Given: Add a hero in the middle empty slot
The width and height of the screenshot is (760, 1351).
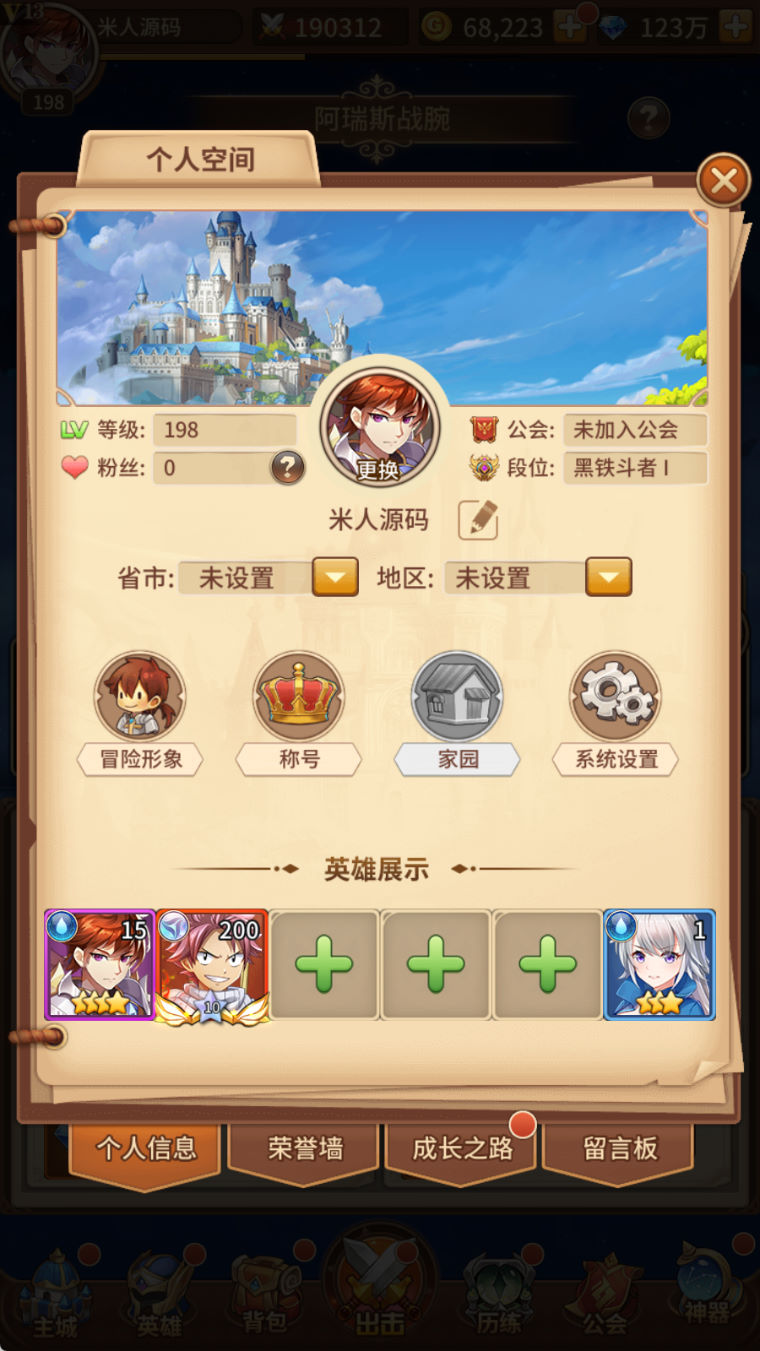Looking at the screenshot, I should tap(436, 964).
